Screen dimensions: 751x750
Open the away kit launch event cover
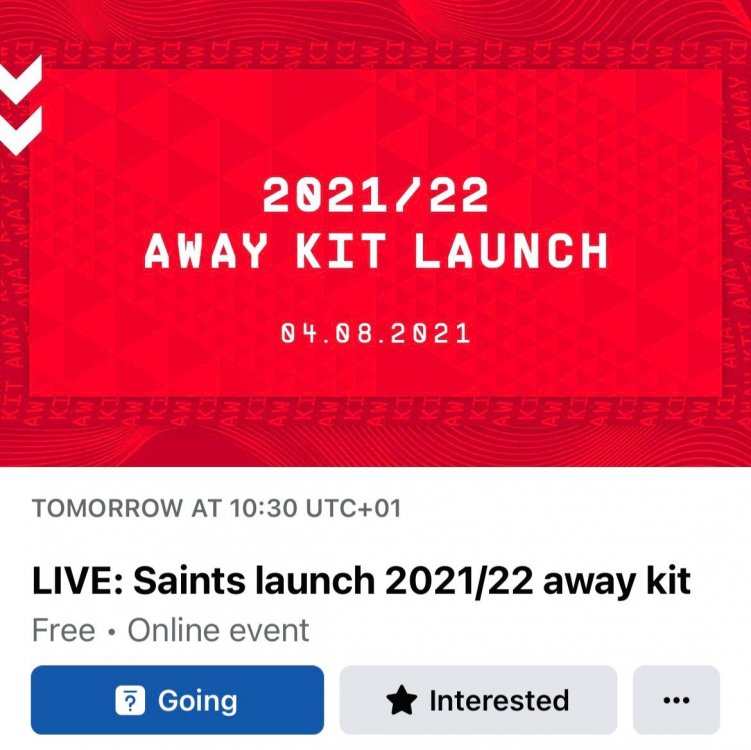375,232
